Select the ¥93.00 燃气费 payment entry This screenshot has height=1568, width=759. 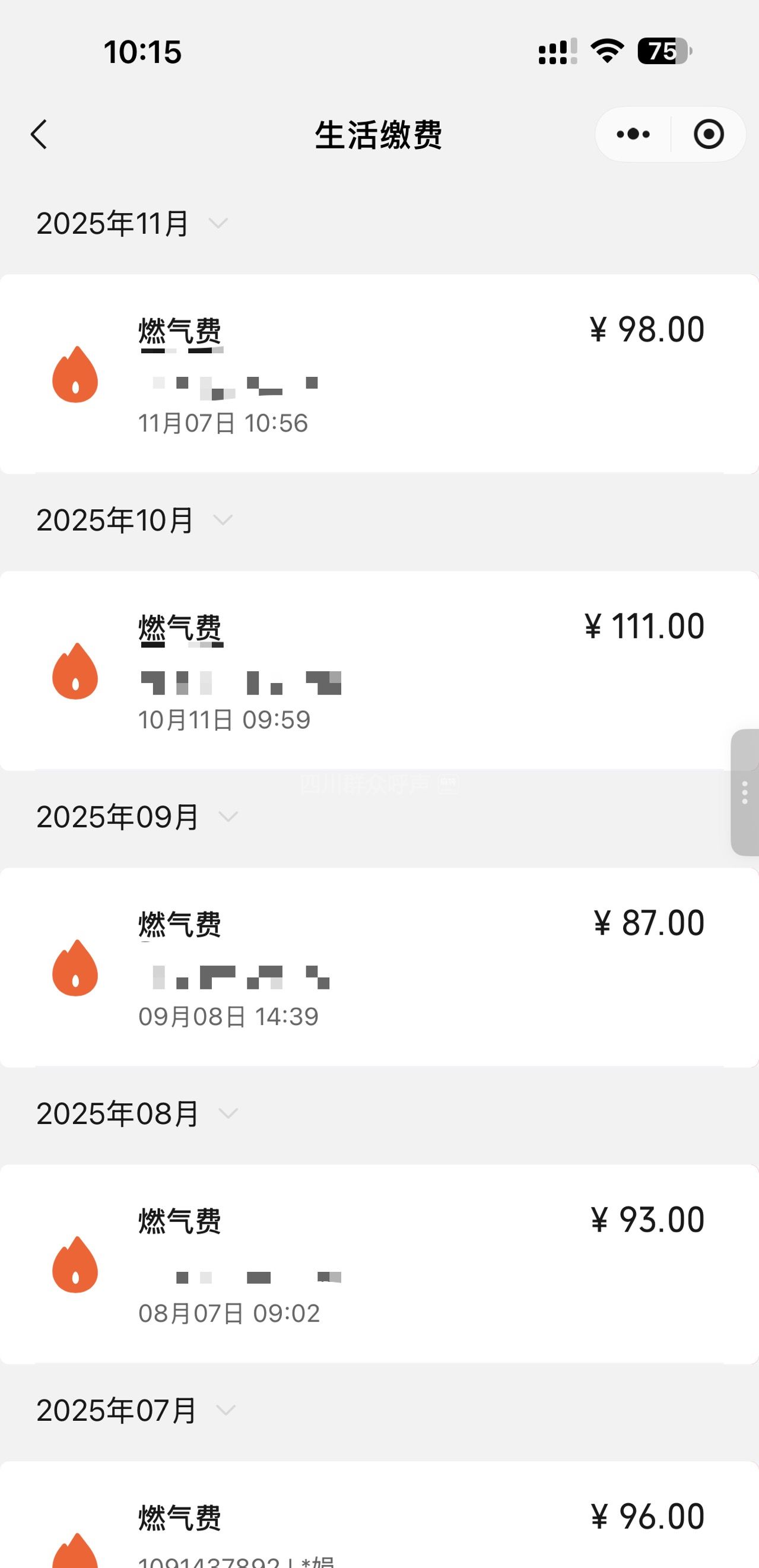[x=379, y=1264]
